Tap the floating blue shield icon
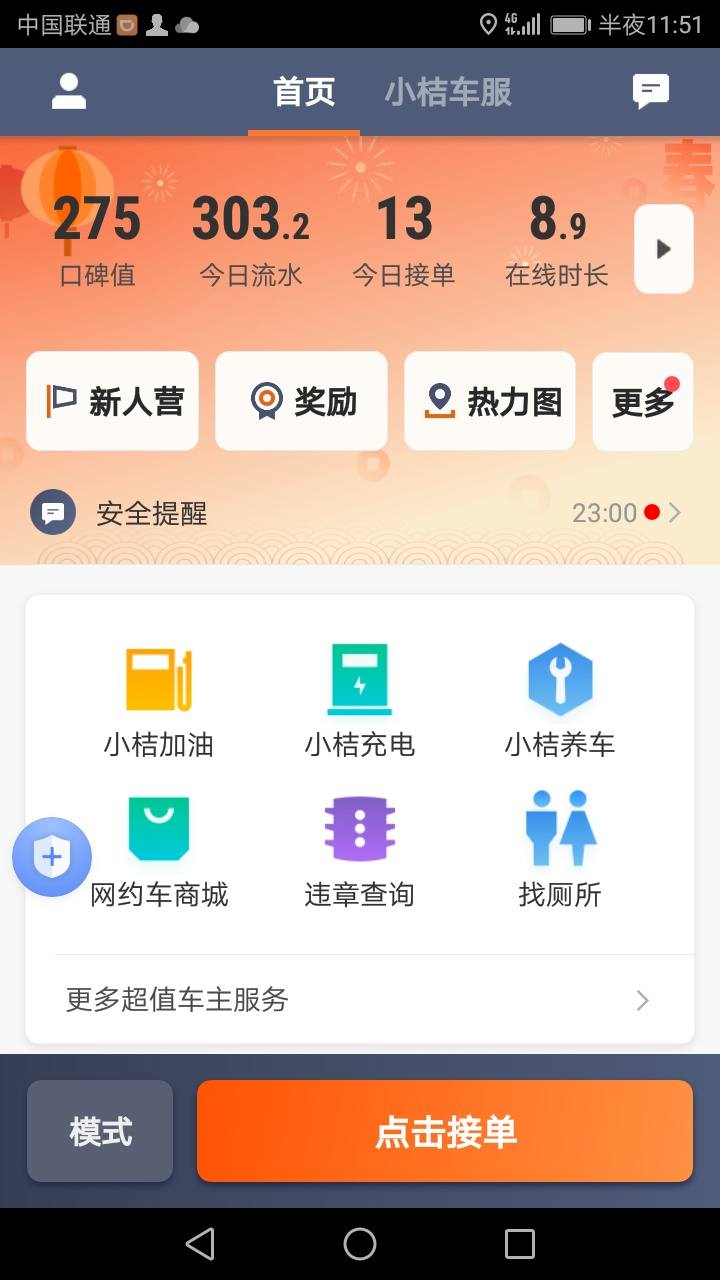Screen dimensions: 720x1280 [52, 857]
